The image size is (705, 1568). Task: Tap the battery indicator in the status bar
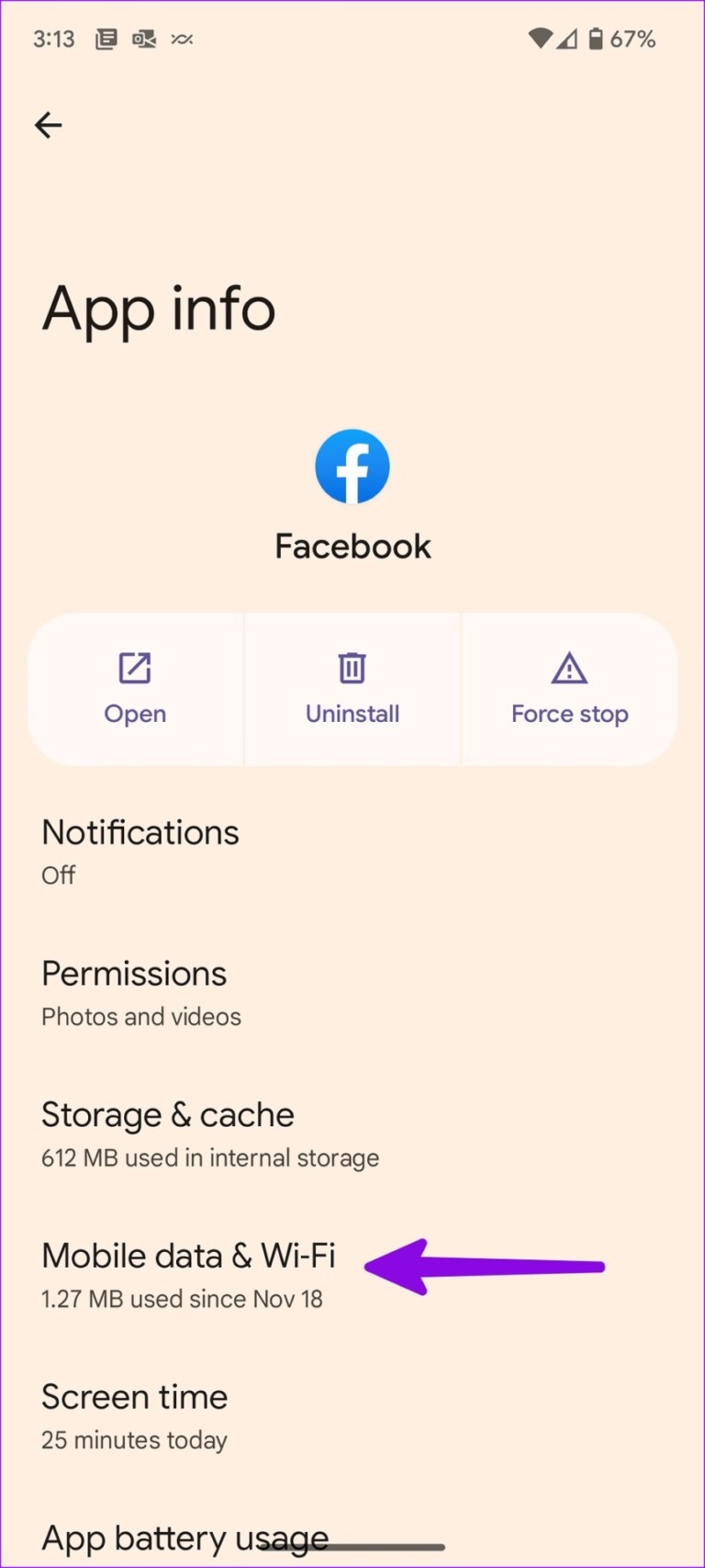(597, 39)
